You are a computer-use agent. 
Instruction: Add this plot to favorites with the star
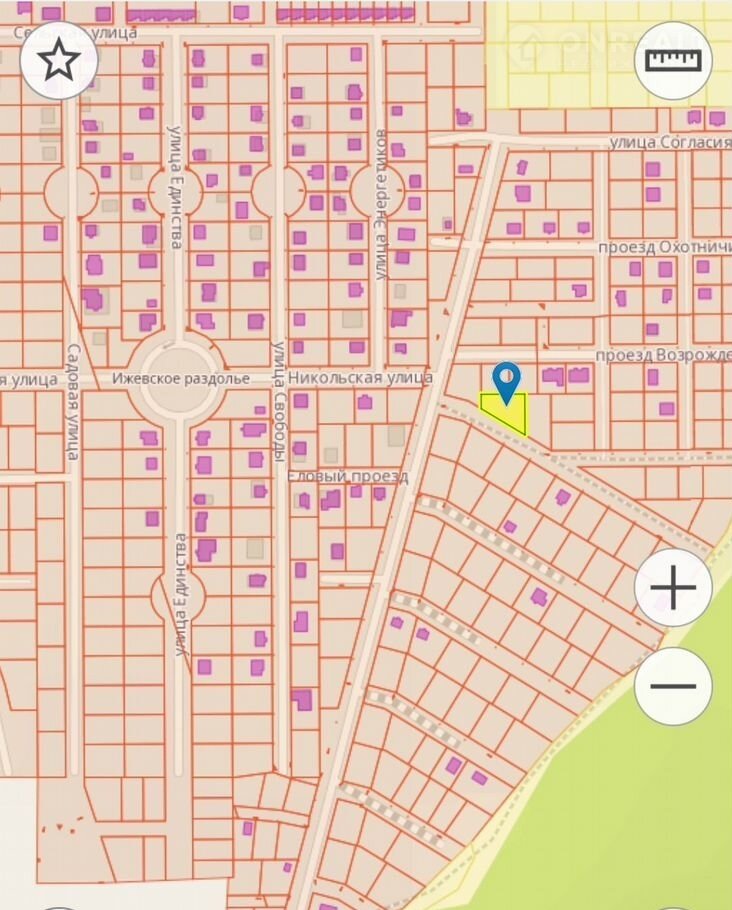(x=59, y=61)
